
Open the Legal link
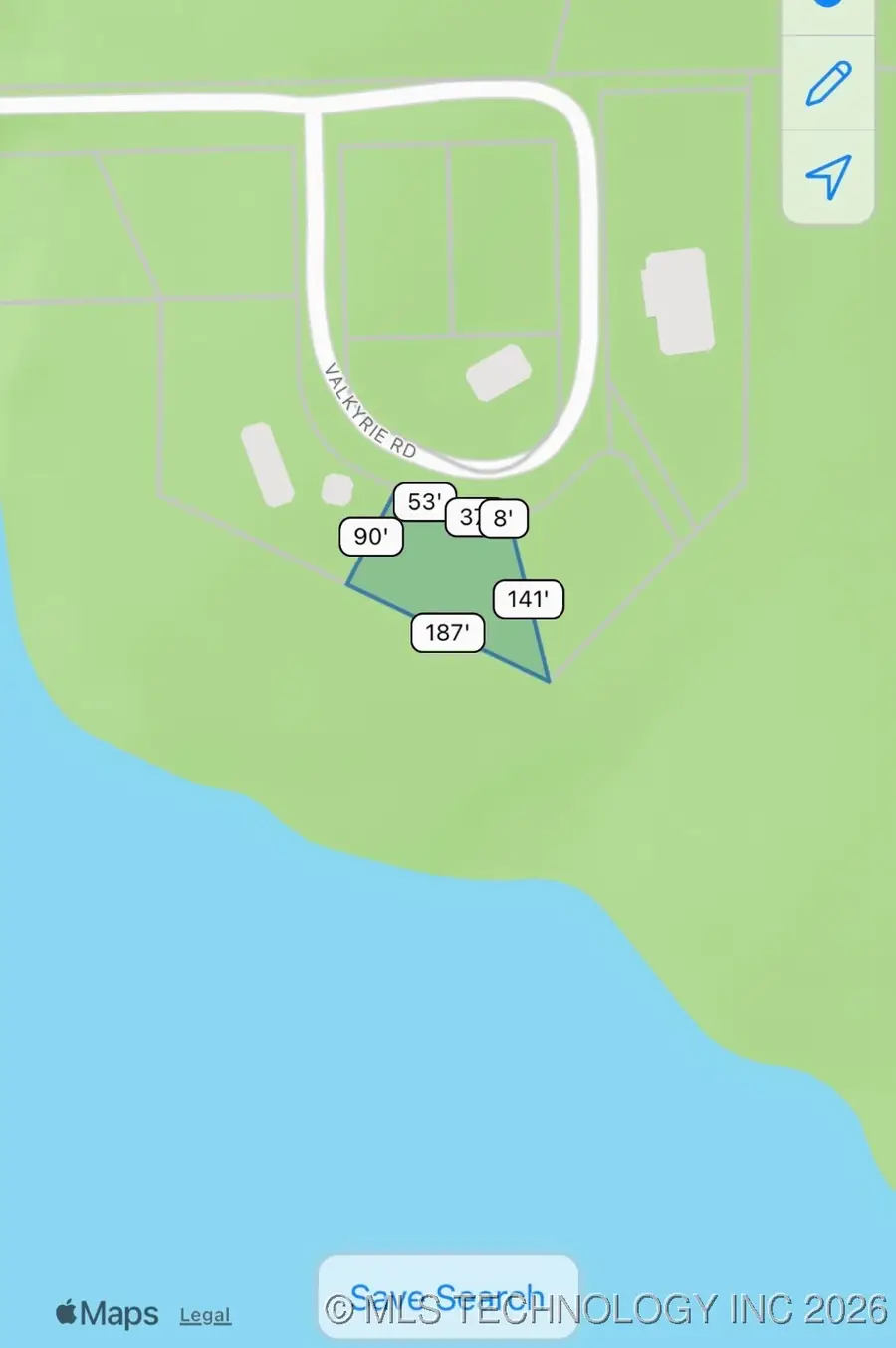tap(205, 1315)
